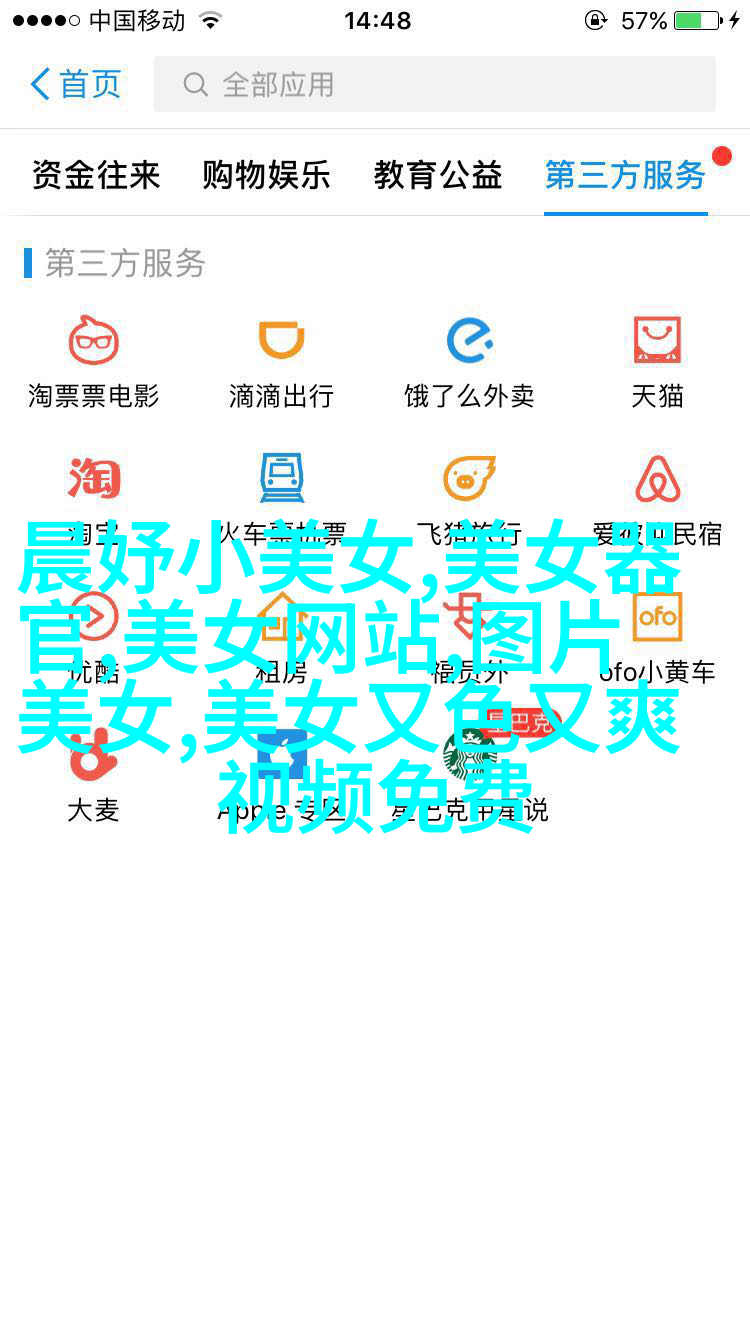Launch 滴滴出行 service
Image resolution: width=750 pixels, height=1334 pixels.
(x=281, y=362)
